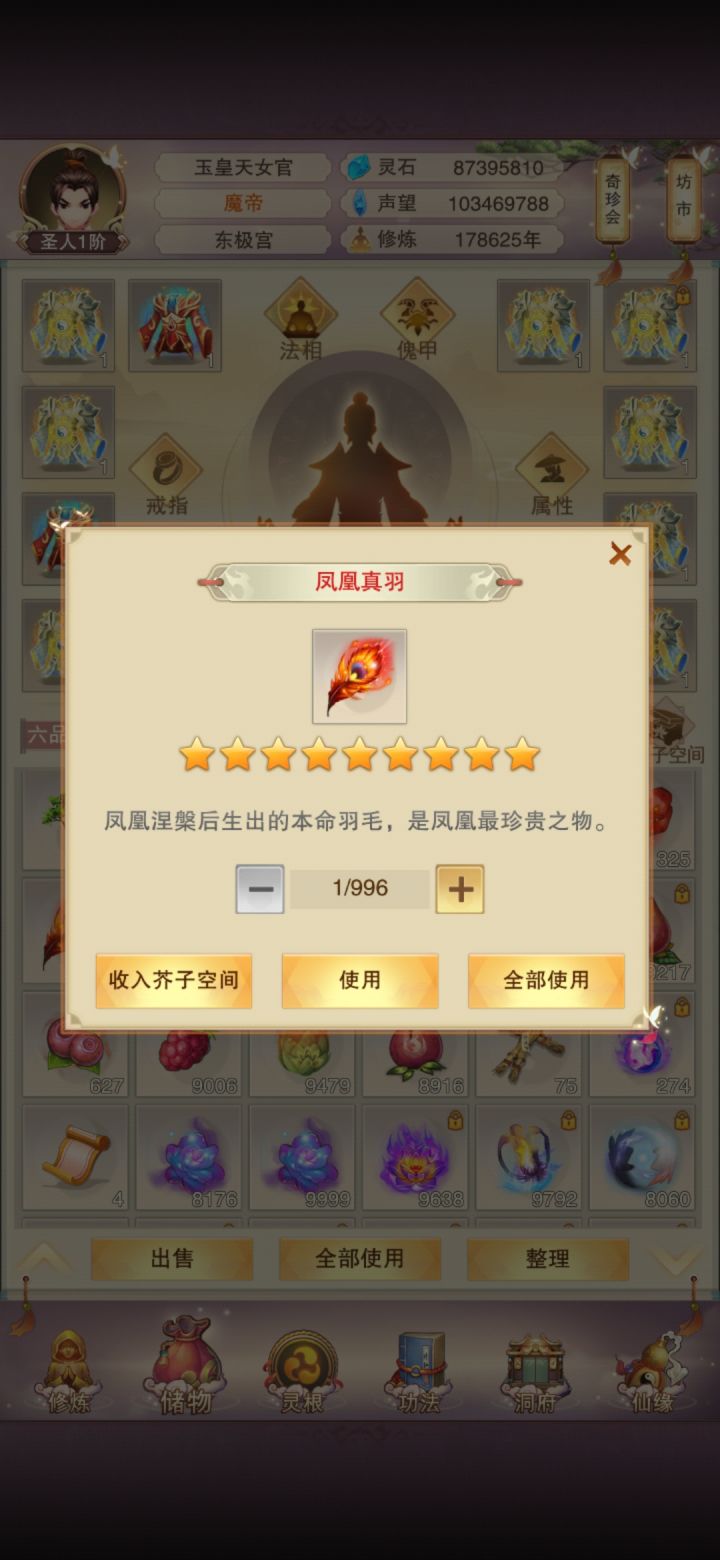Tap the 凤凰真羽 feather item image

pos(359,676)
